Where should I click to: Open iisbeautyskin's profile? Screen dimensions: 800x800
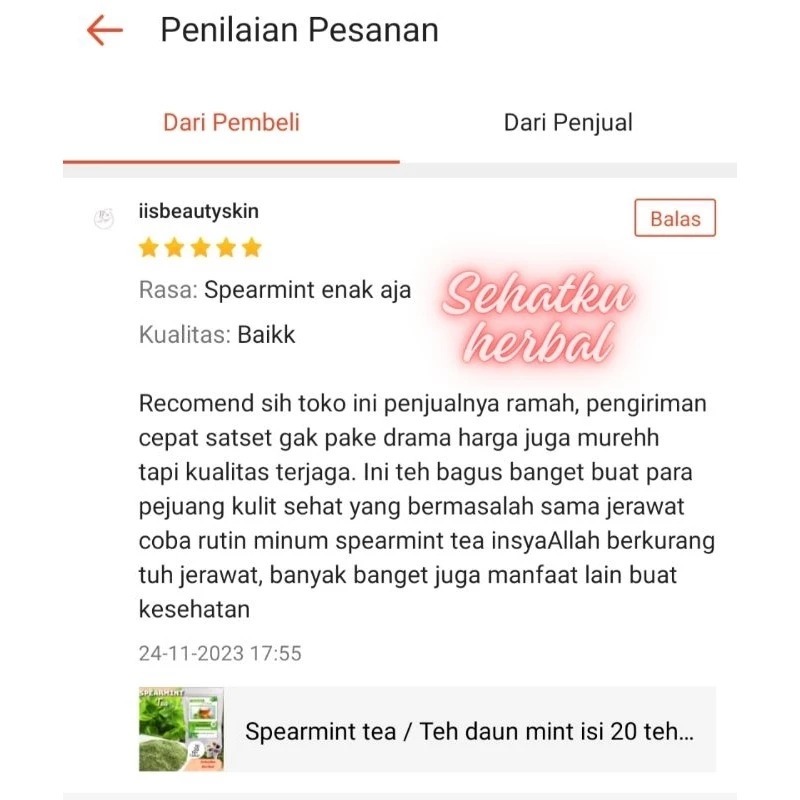click(x=199, y=211)
